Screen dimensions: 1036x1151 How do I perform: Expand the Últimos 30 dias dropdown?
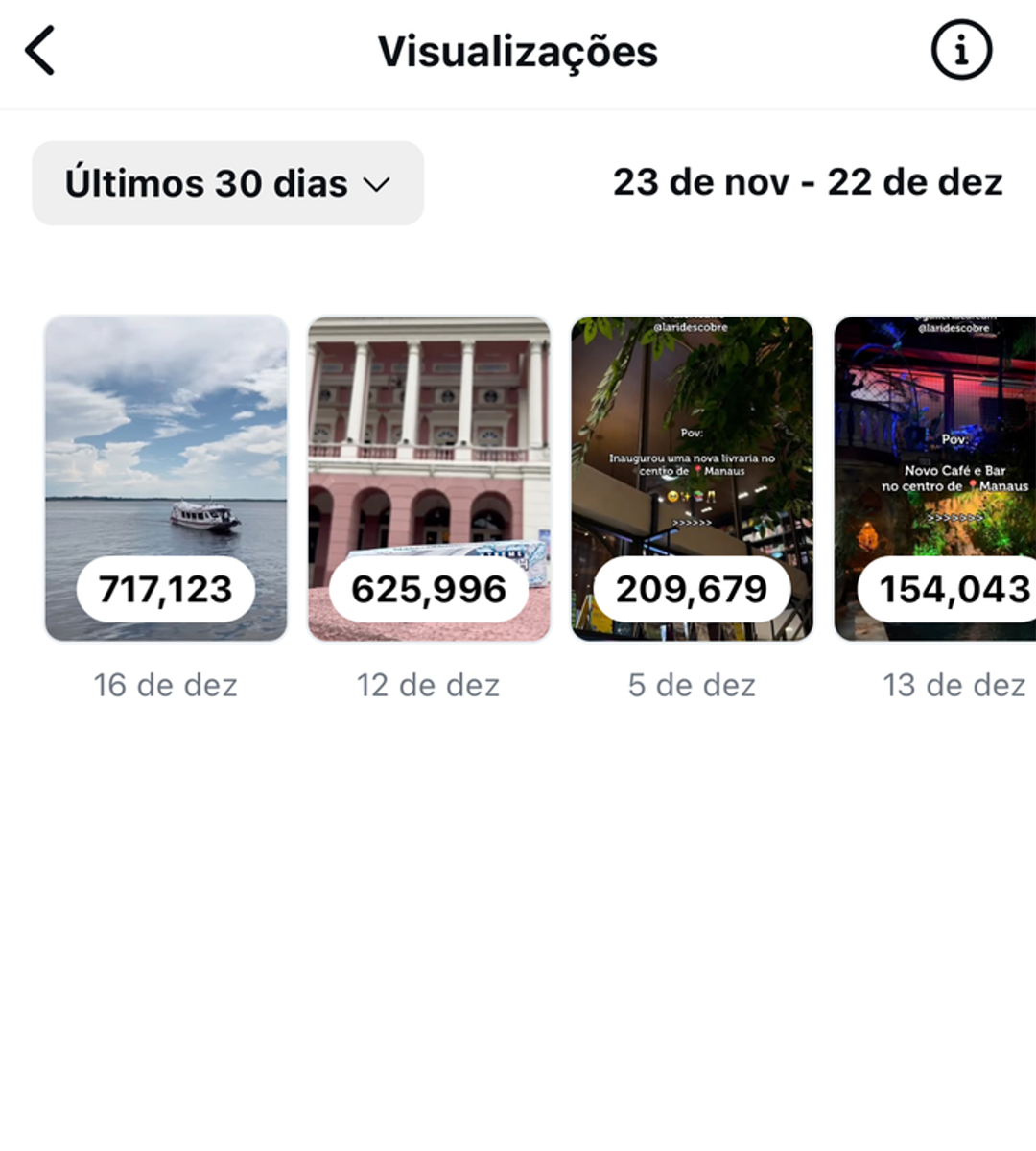point(228,183)
